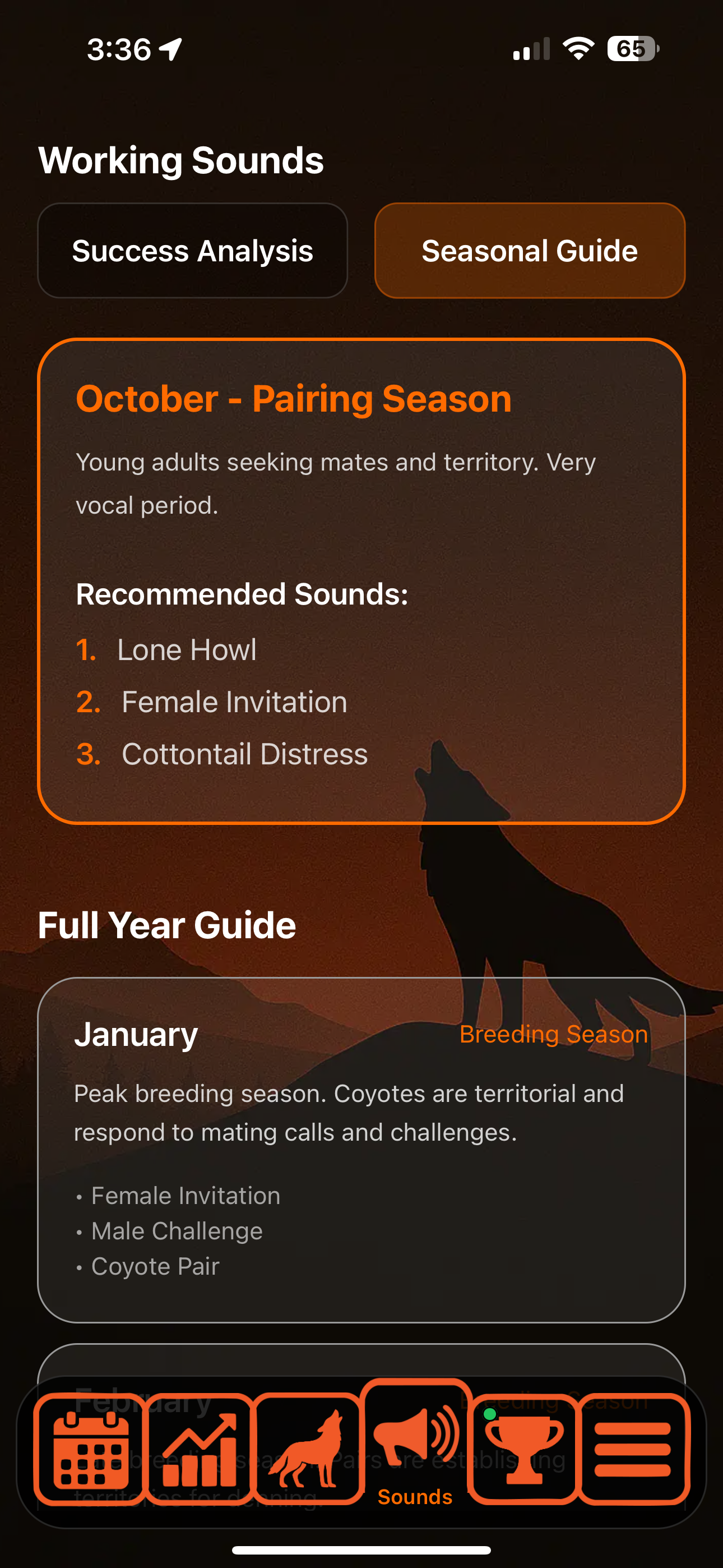Open the trophy tab
This screenshot has width=723, height=1568.
(523, 1449)
